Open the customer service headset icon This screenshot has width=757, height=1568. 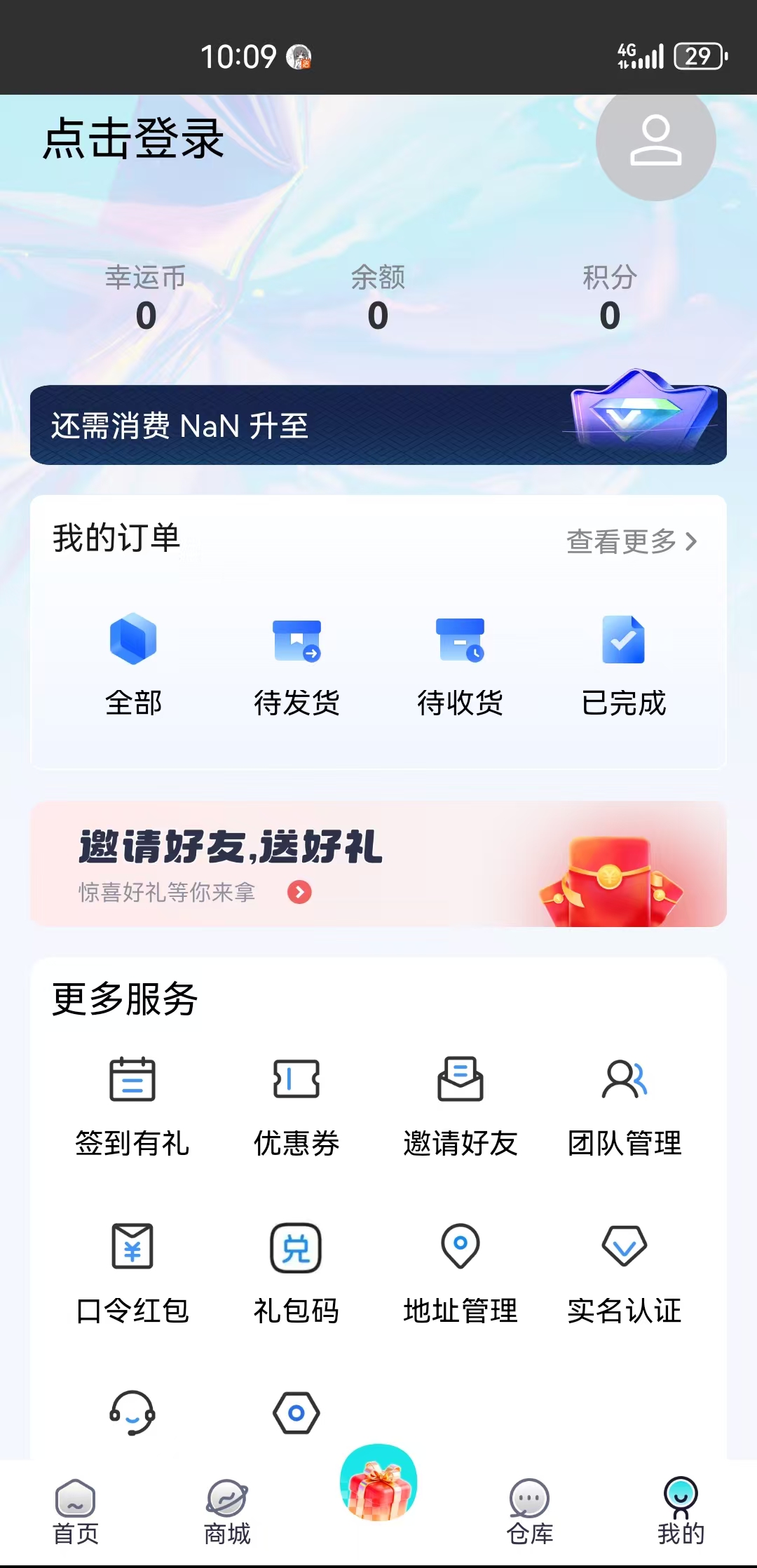133,1417
